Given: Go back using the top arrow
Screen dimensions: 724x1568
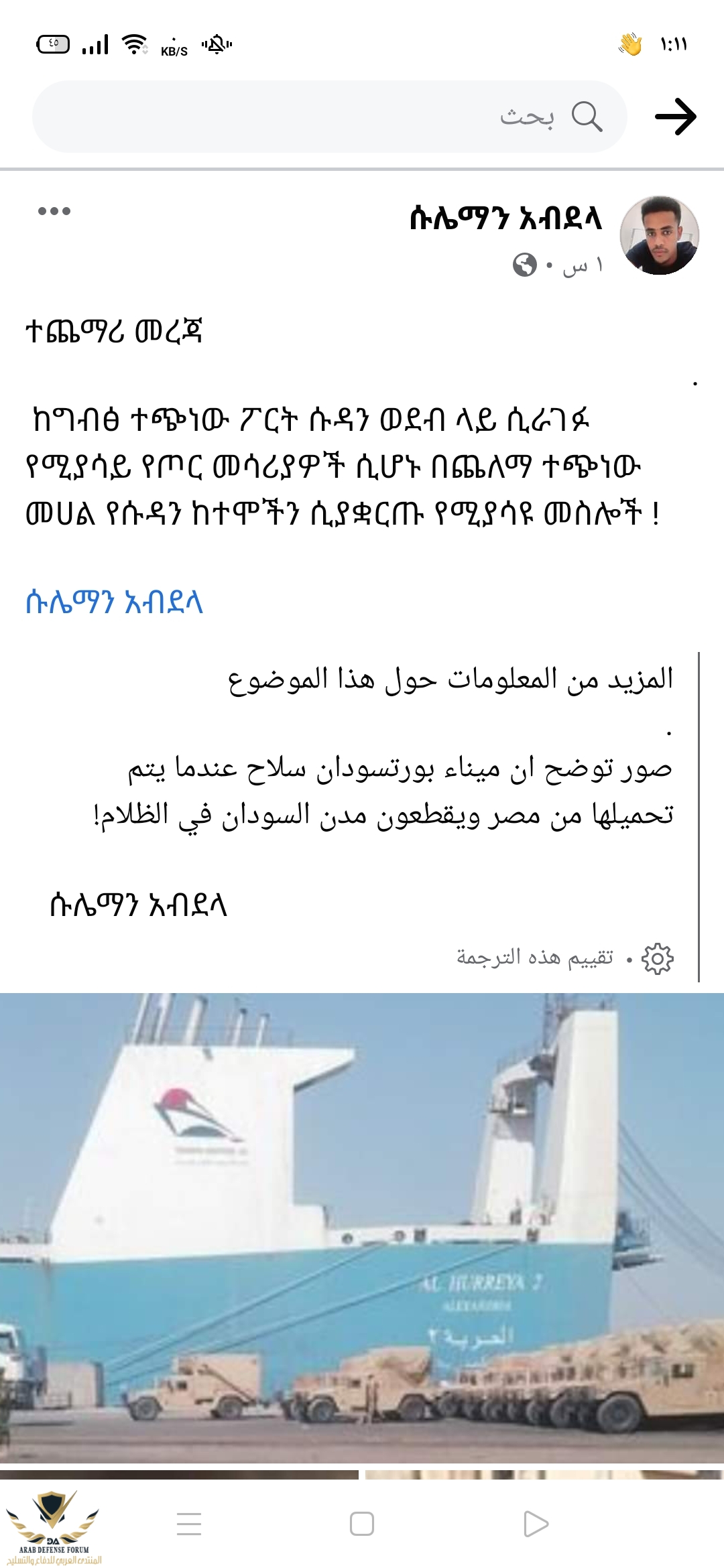Looking at the screenshot, I should coord(675,117).
